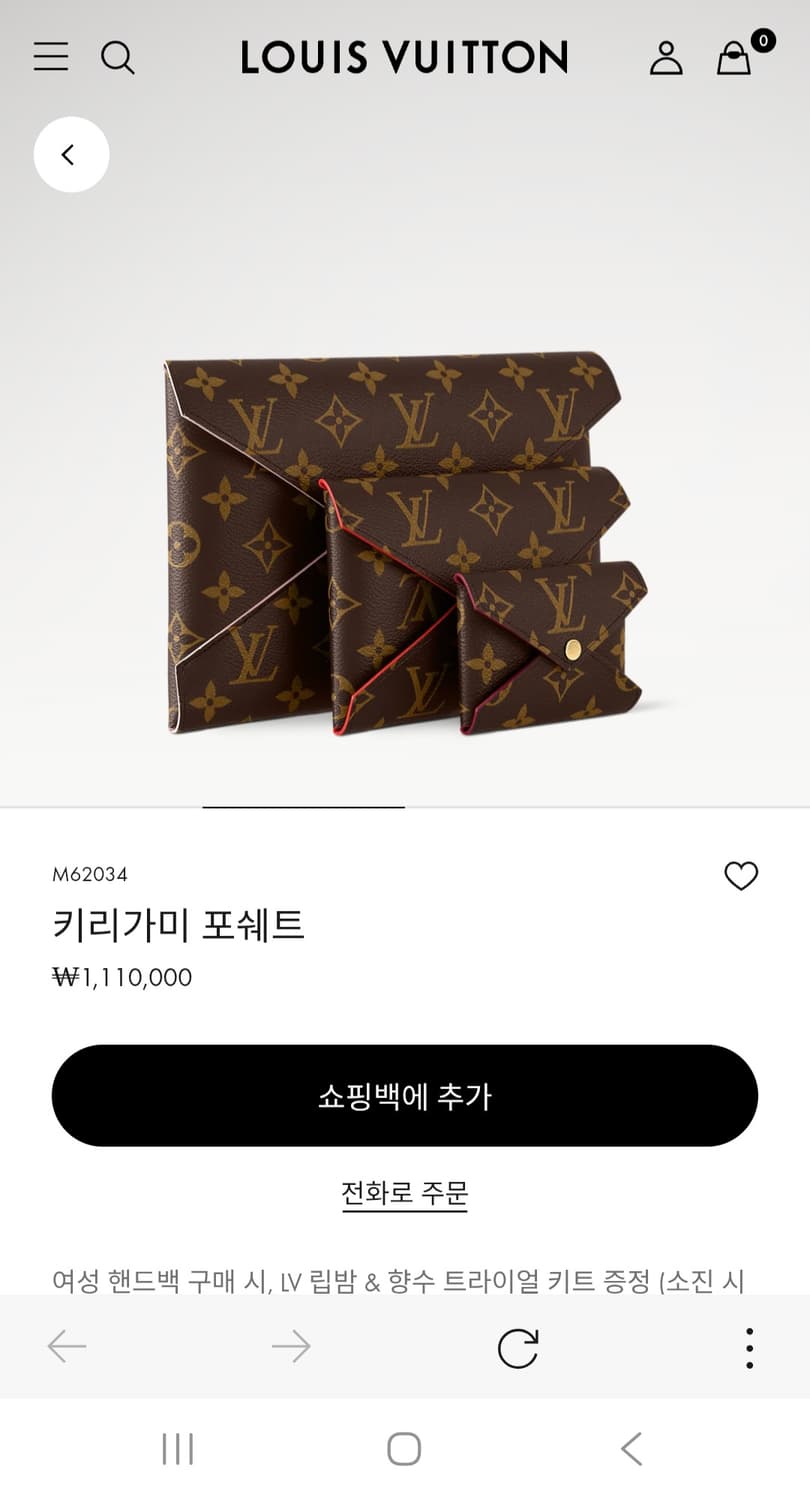Open the account profile icon

[x=666, y=58]
